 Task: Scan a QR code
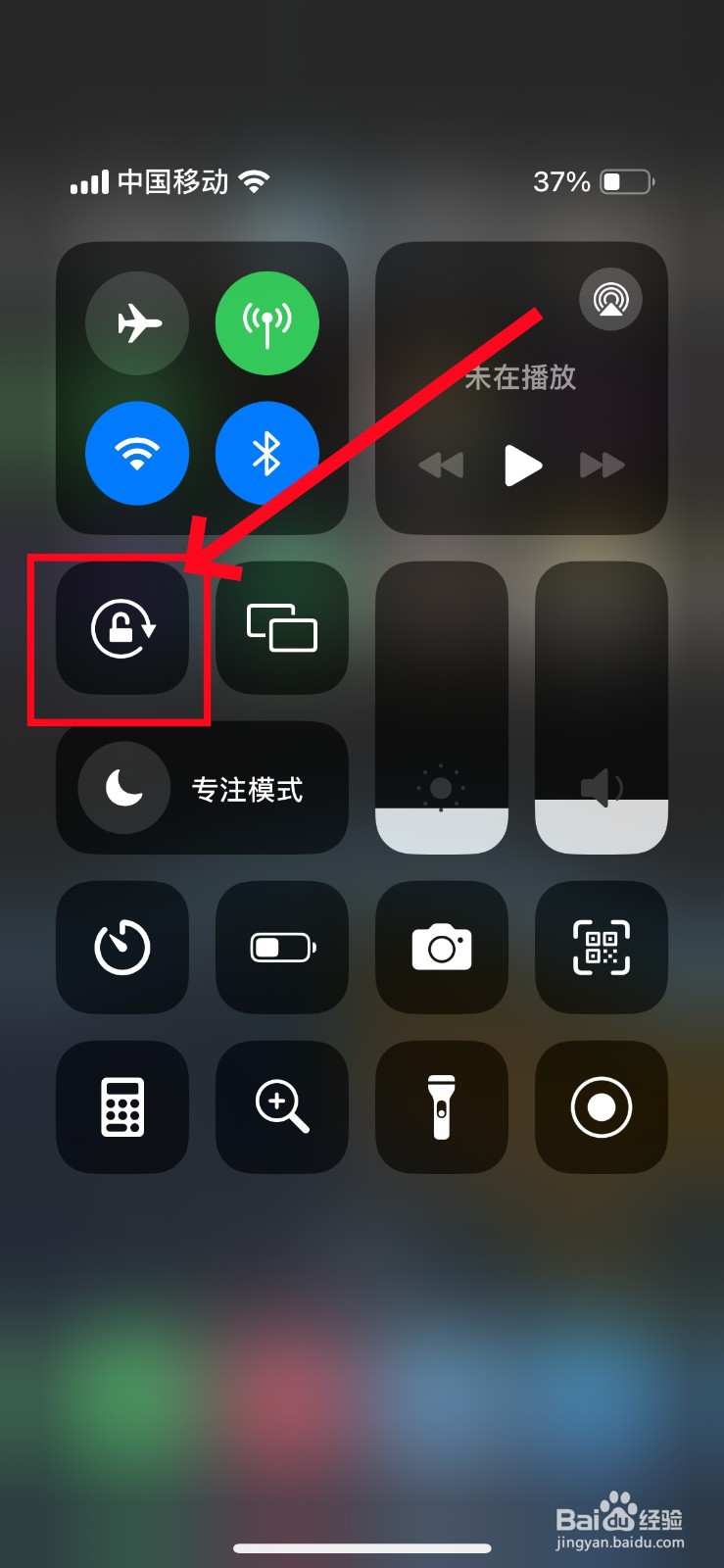[x=601, y=948]
